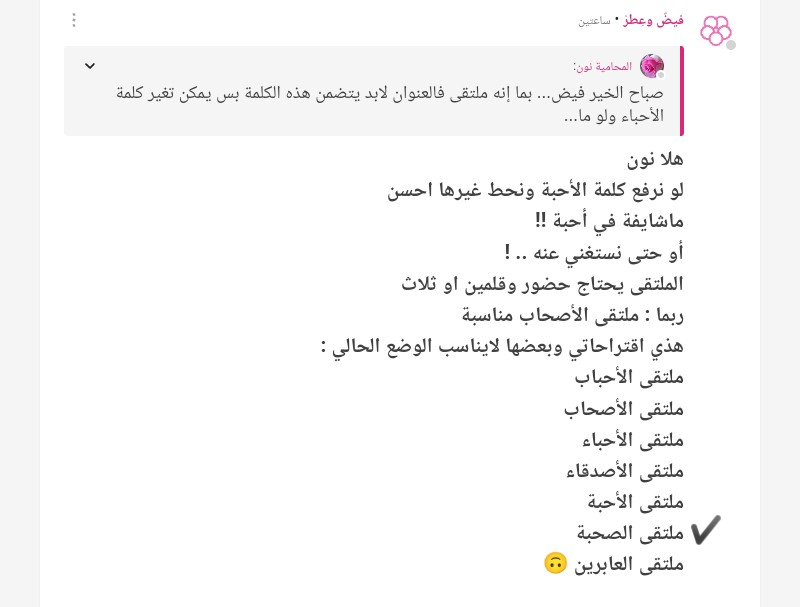The height and width of the screenshot is (607, 800).
Task: Open فيض وعطر's profile name link
Action: point(653,20)
